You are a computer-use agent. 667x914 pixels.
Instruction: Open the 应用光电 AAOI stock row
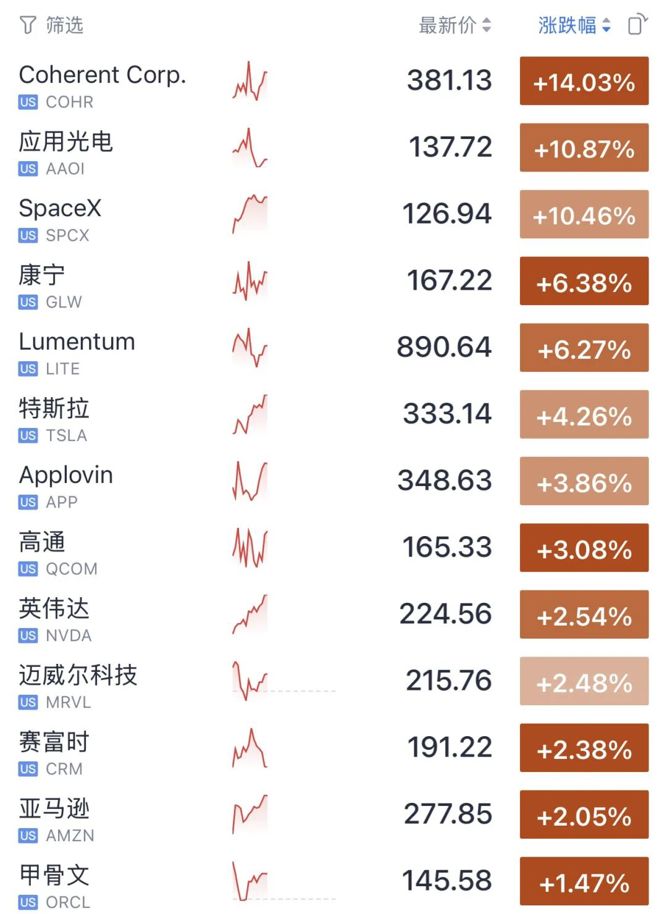click(334, 147)
